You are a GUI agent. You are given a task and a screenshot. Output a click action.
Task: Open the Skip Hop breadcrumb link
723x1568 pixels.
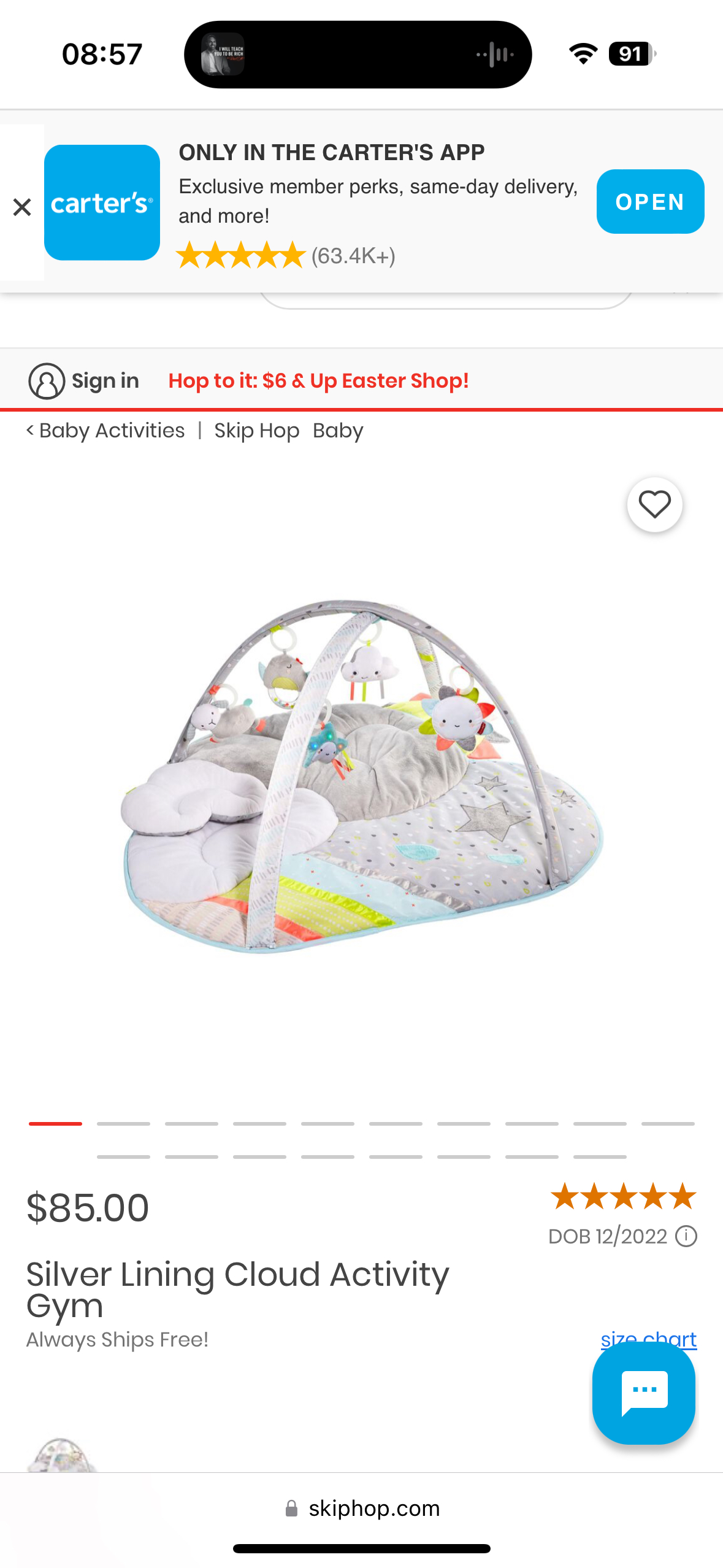256,431
